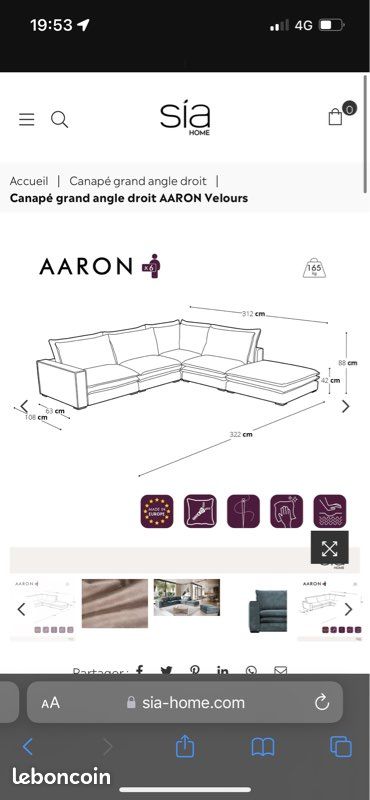Open the site search magnifier

[x=59, y=119]
